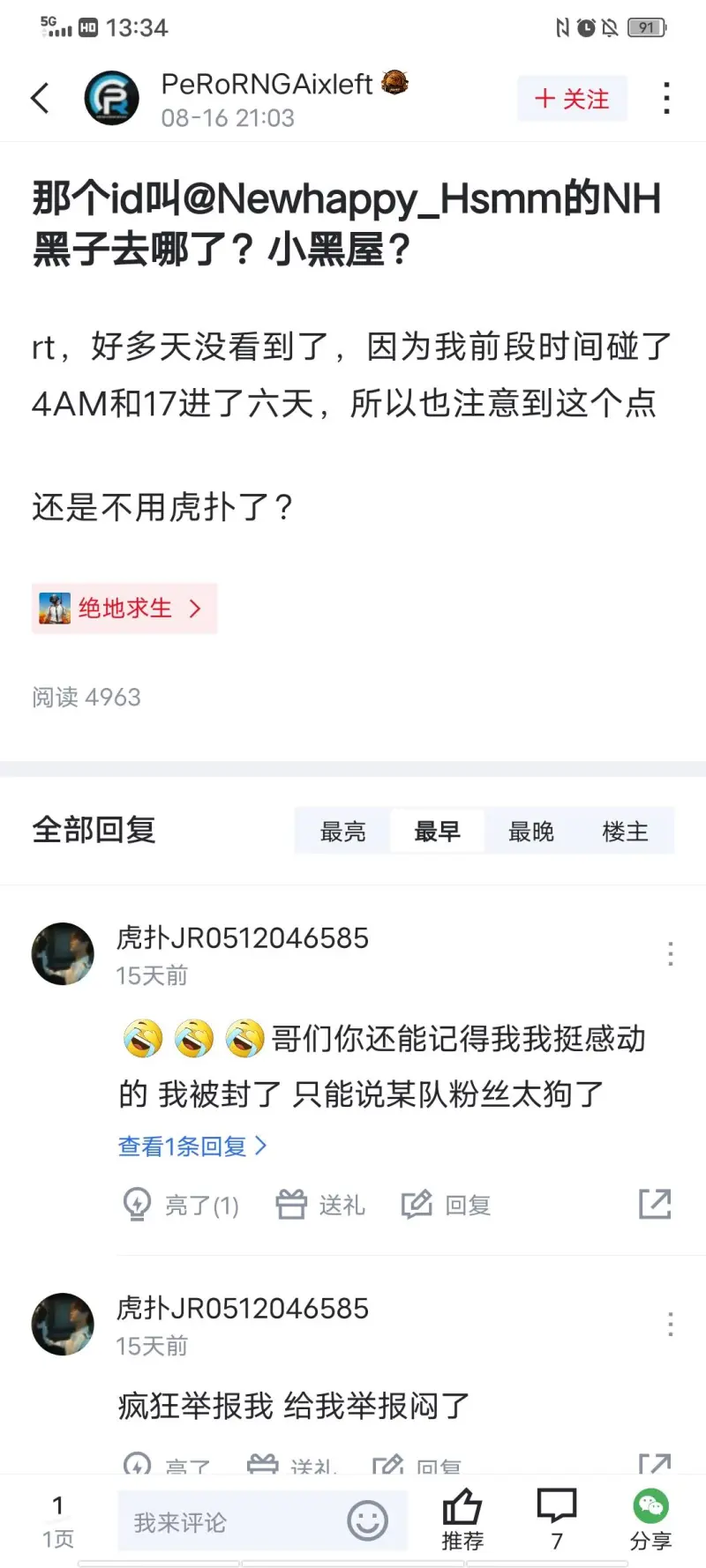The height and width of the screenshot is (1568, 706).
Task: Light up the first comment 亮了(1)
Action: click(182, 1205)
